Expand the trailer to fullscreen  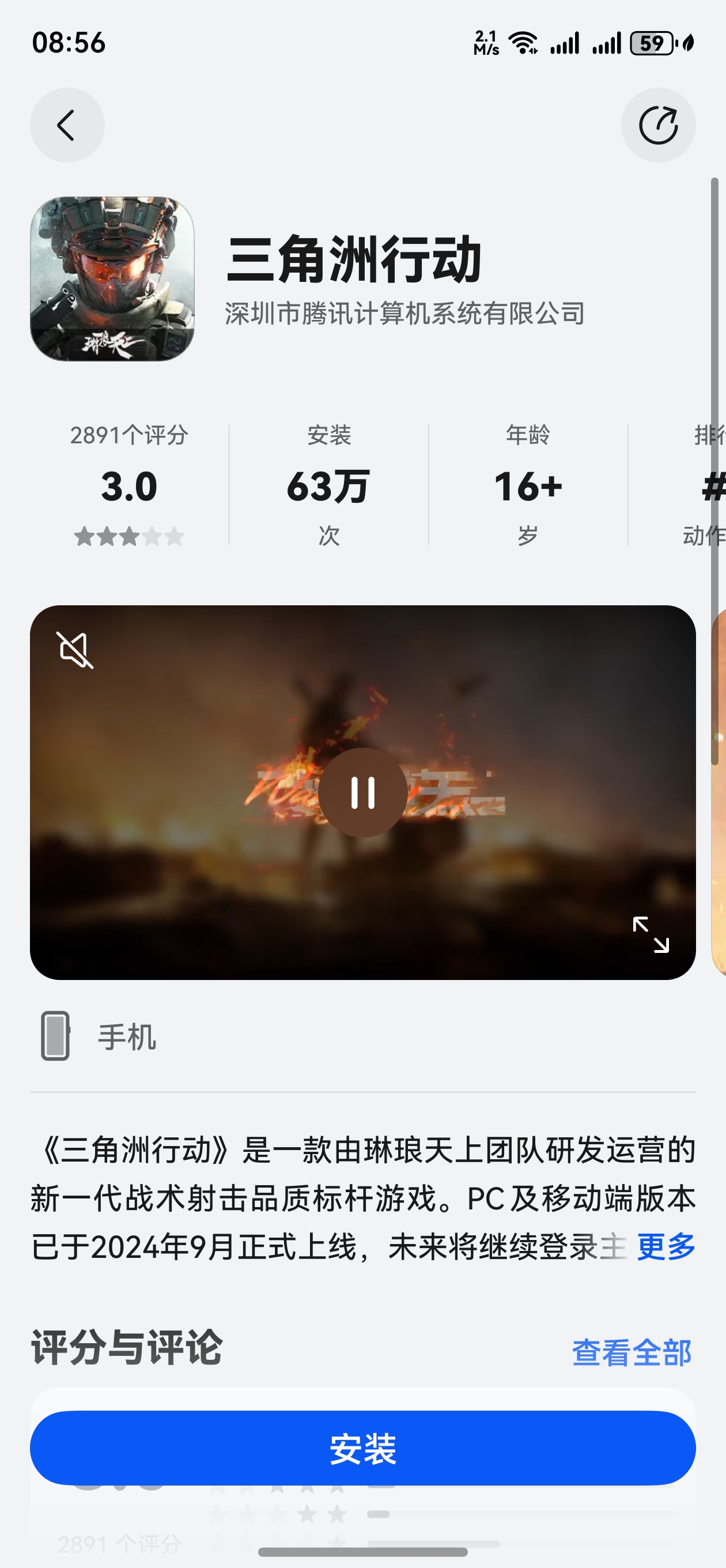coord(651,934)
